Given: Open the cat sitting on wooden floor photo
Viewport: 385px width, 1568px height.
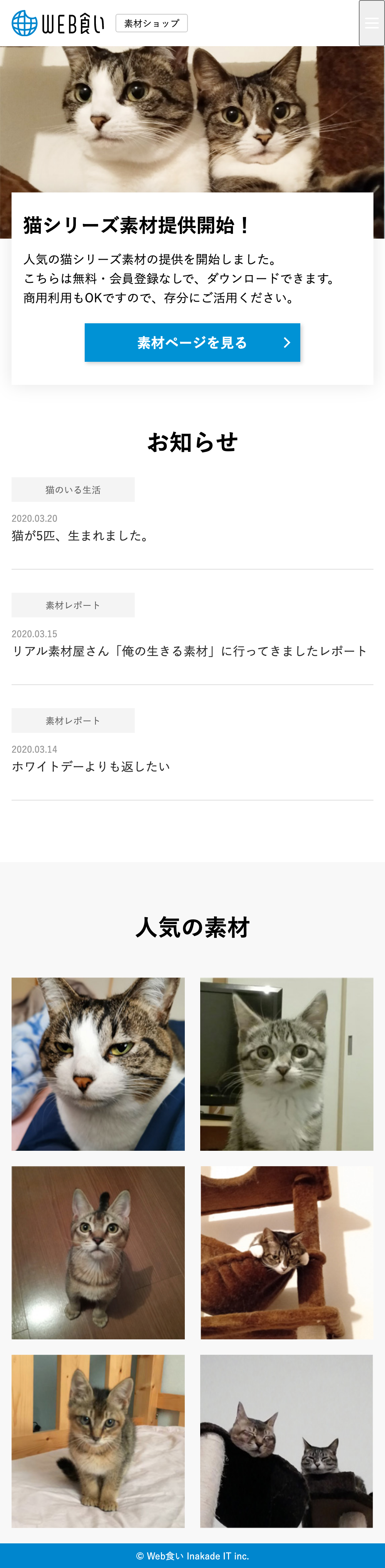Looking at the screenshot, I should pos(98,1253).
